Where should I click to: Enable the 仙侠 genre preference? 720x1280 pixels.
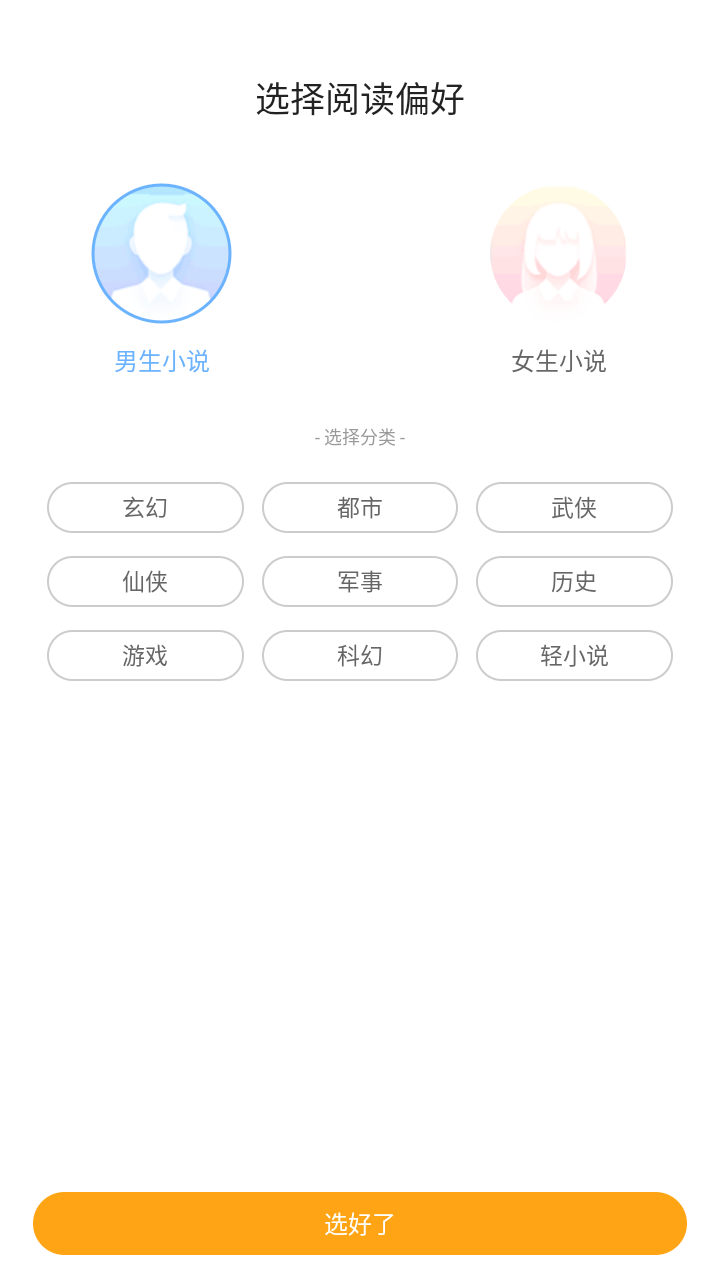point(145,581)
